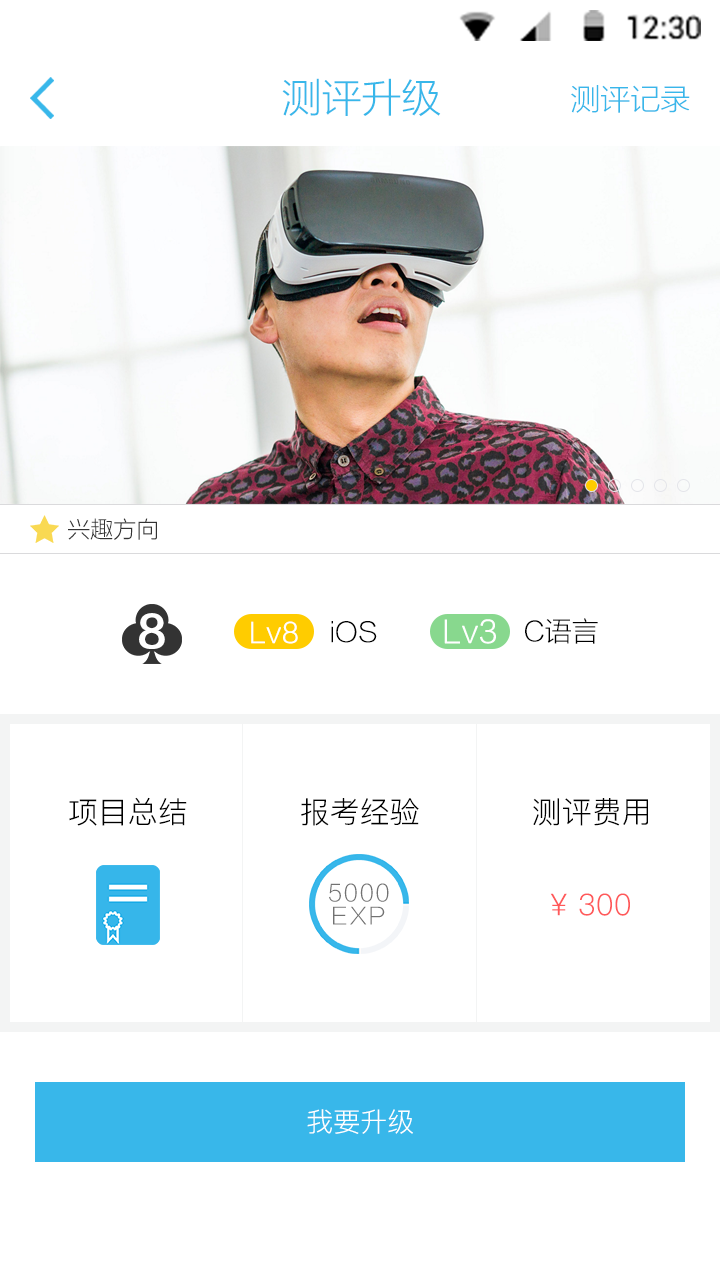
Task: Open the VR headset banner
Action: coord(360,325)
